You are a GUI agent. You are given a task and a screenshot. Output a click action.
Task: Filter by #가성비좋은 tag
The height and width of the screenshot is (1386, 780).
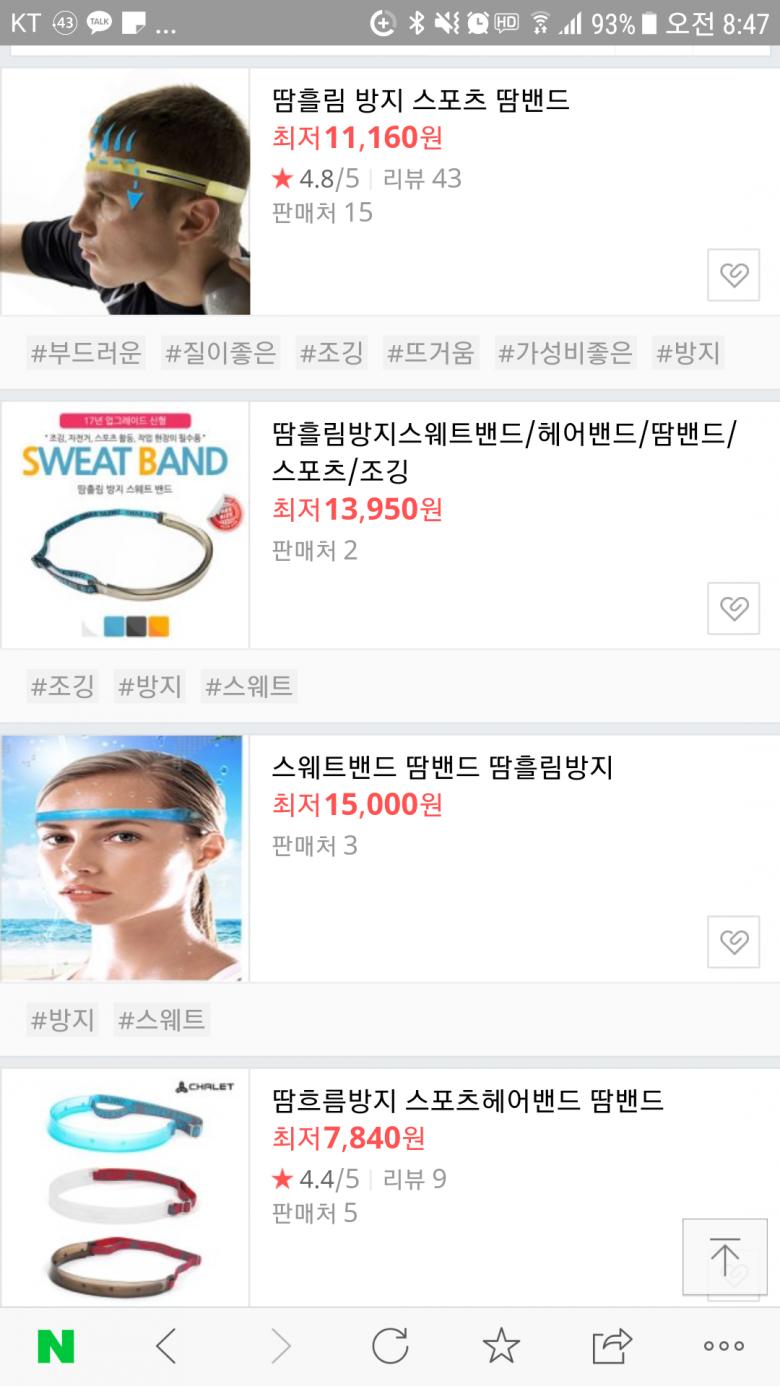point(565,353)
